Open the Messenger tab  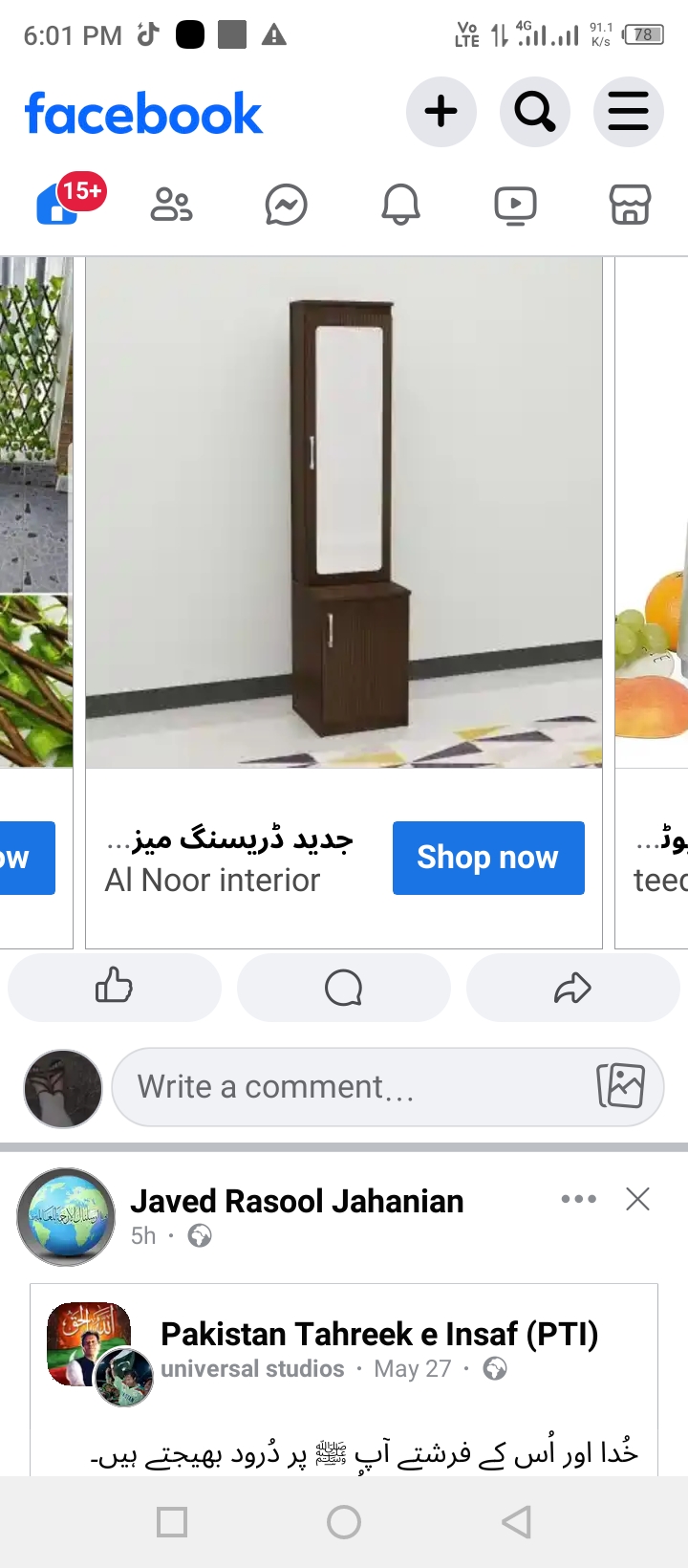click(x=286, y=205)
